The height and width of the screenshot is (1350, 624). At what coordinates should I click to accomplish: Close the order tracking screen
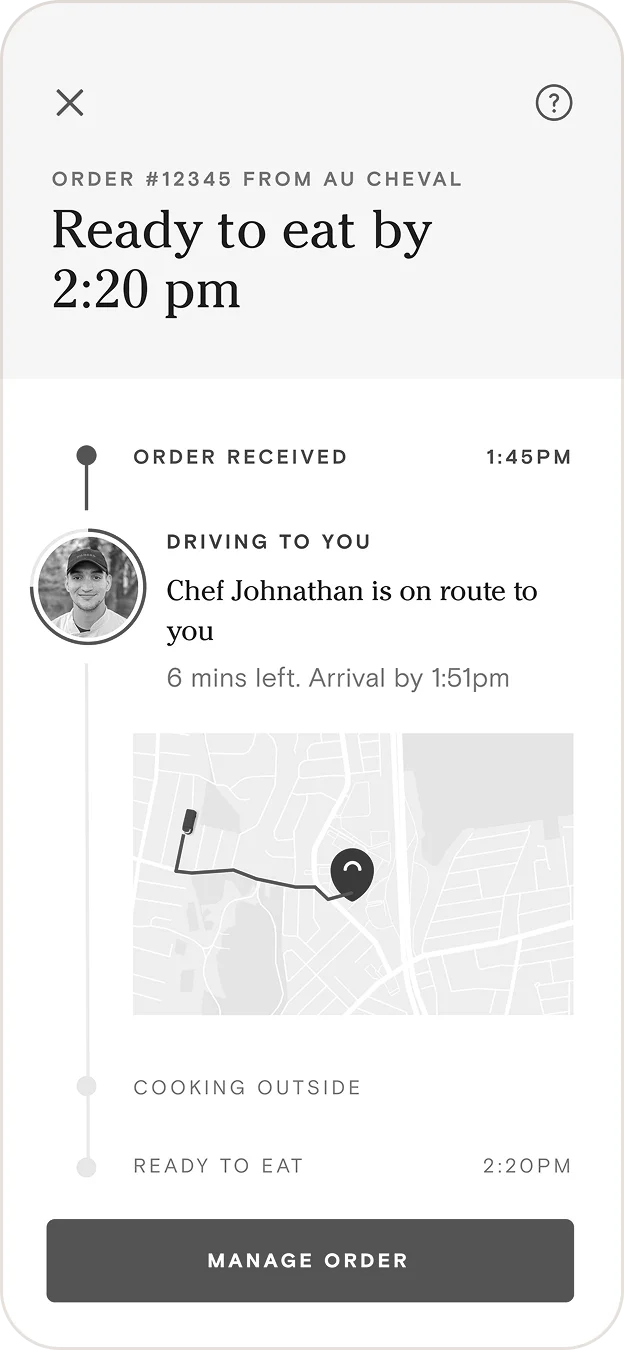70,103
